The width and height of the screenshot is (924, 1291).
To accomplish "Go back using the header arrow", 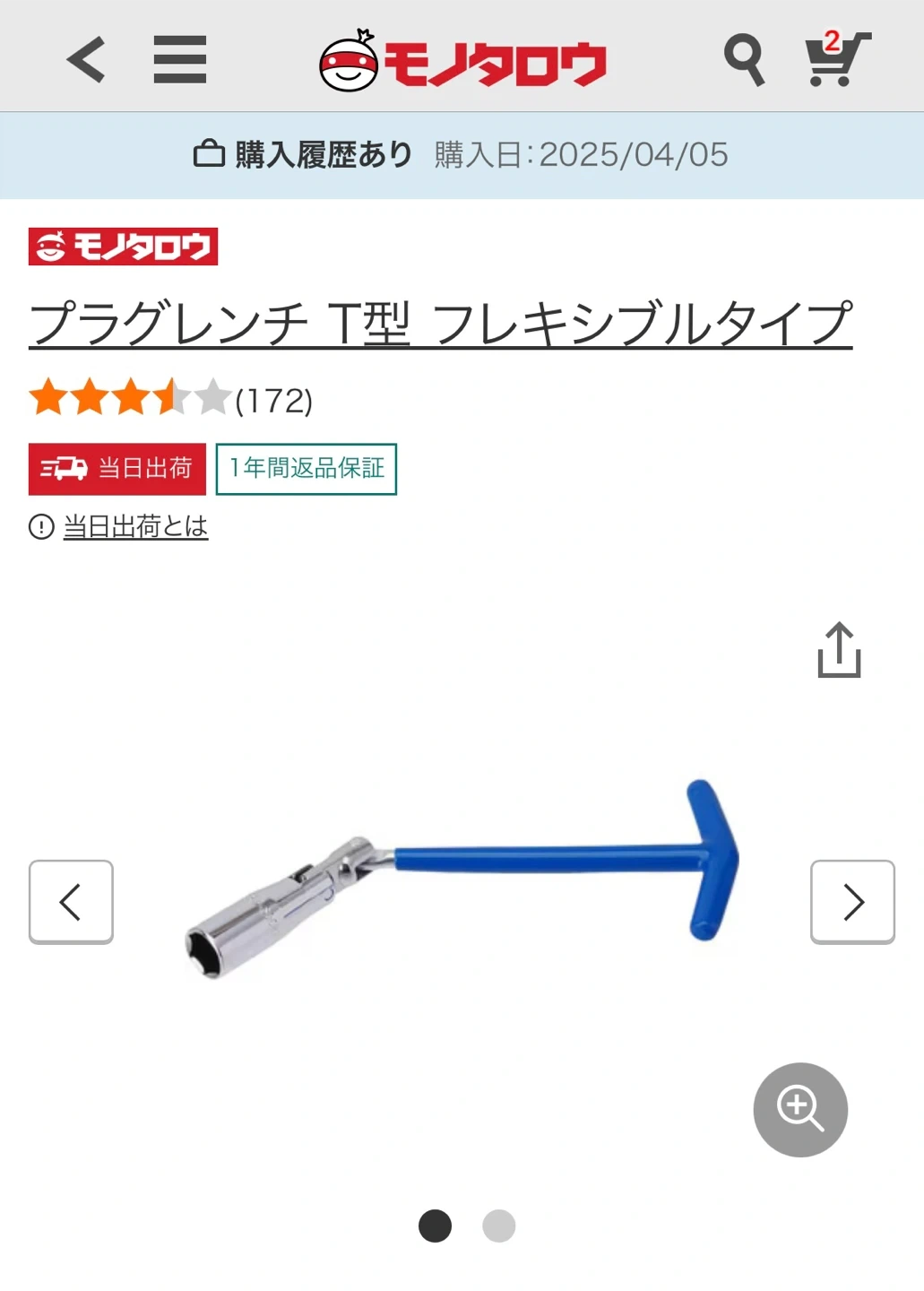I will coord(86,60).
